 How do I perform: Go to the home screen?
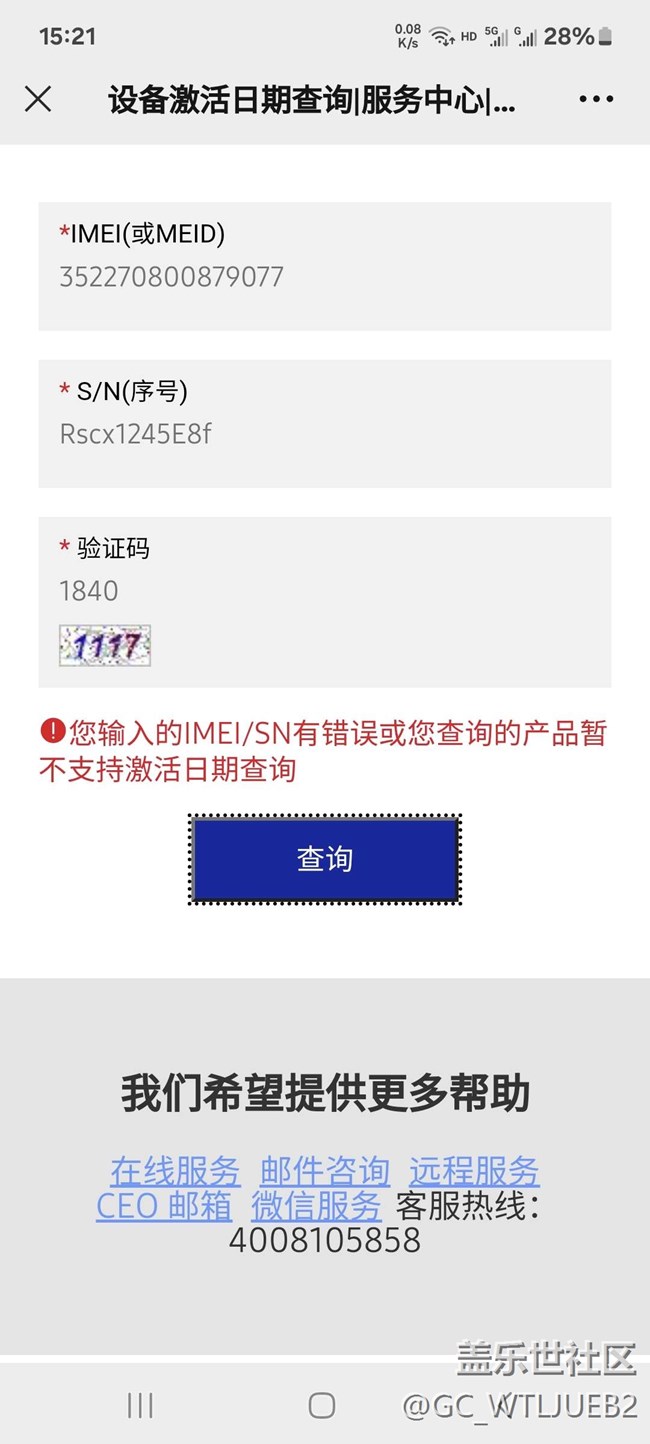pyautogui.click(x=322, y=1406)
